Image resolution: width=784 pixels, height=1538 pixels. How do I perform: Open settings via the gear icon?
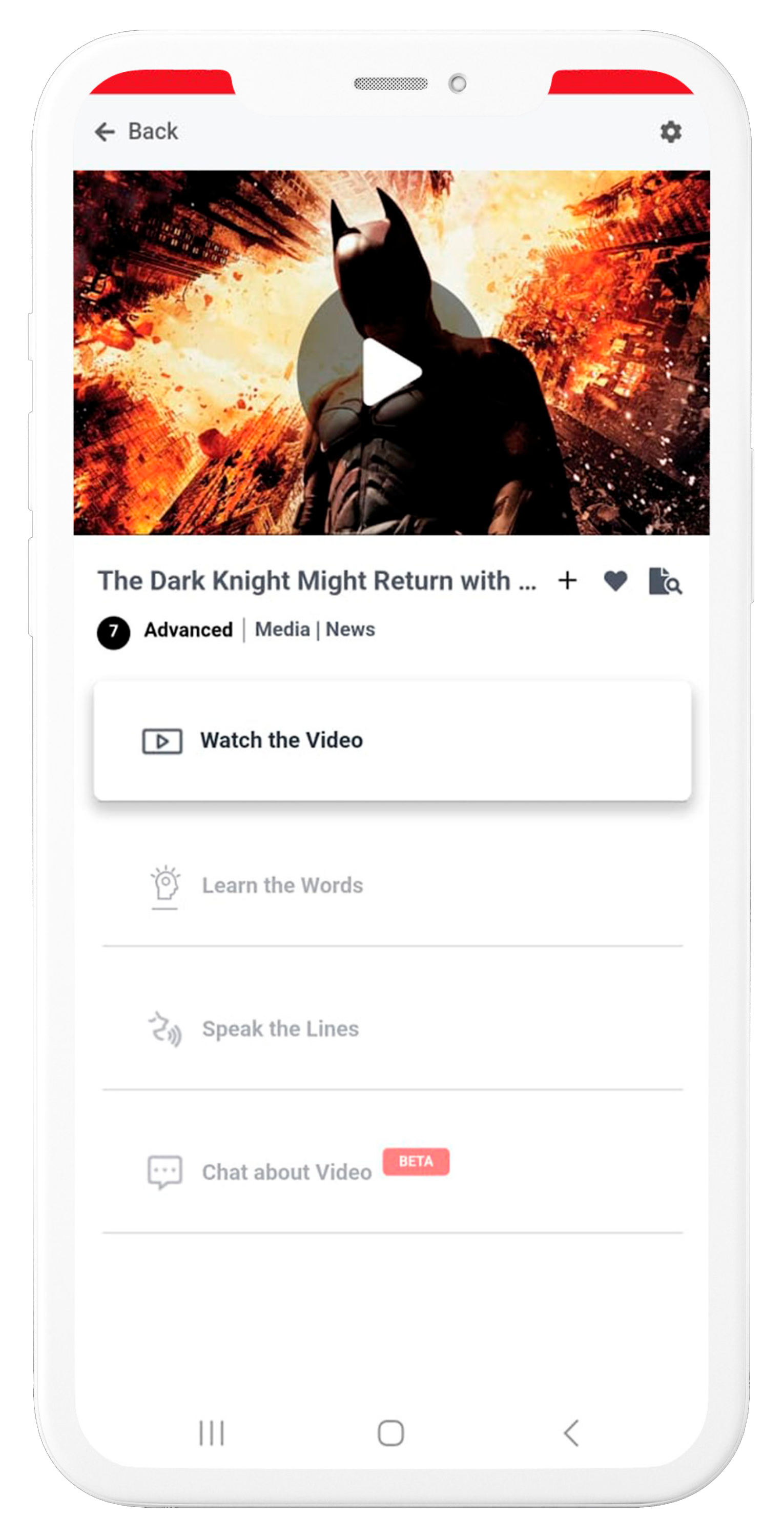point(671,132)
